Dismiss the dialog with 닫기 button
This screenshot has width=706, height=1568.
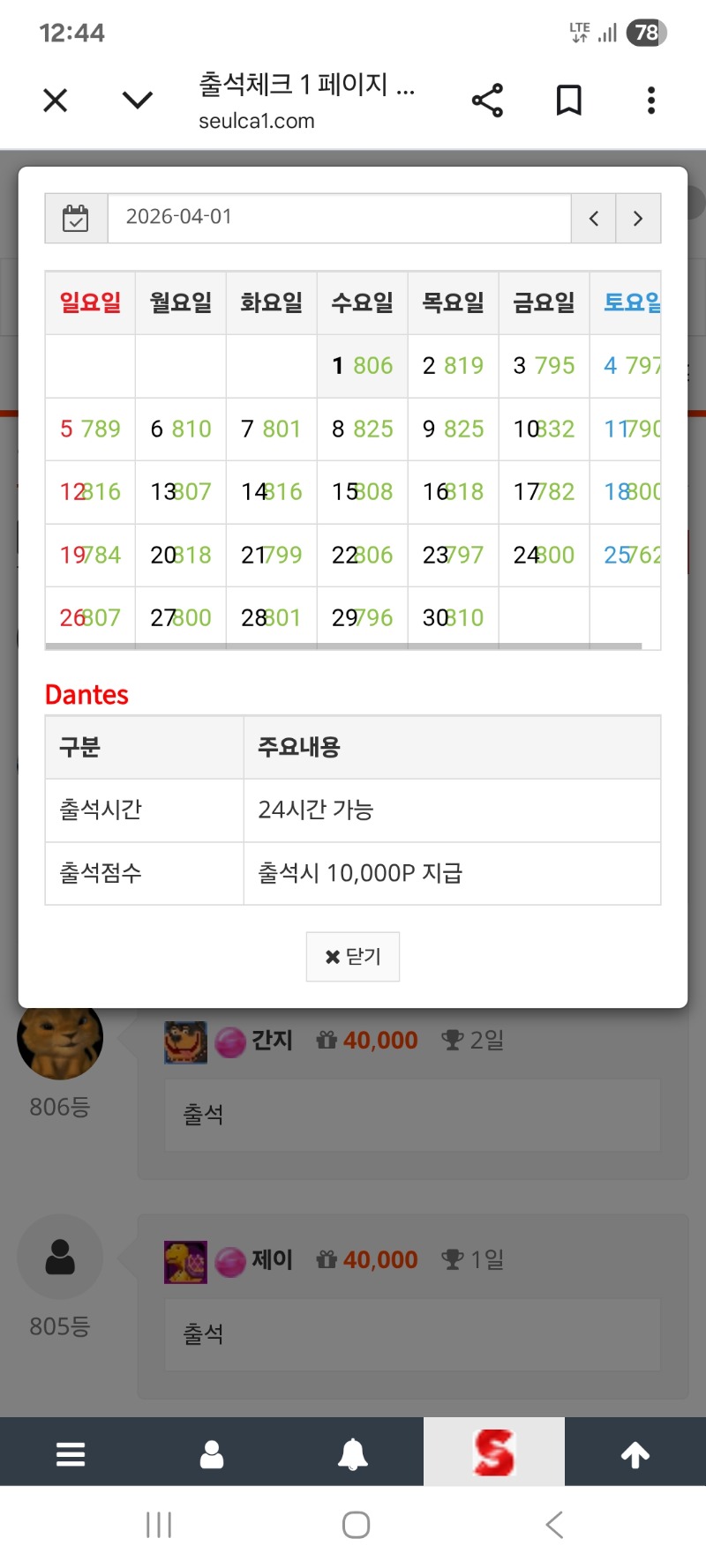point(353,957)
